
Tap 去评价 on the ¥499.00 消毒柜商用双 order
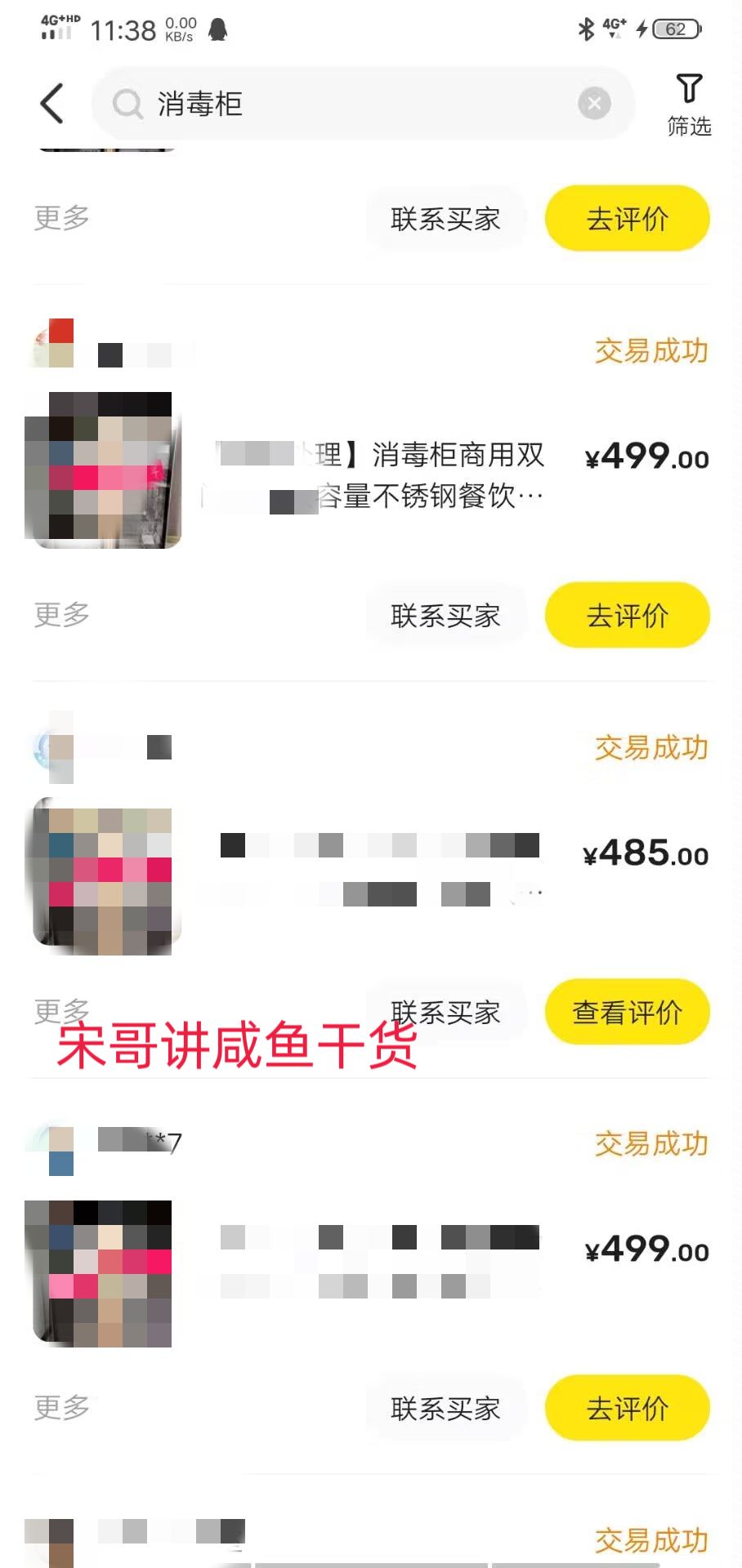tap(627, 615)
